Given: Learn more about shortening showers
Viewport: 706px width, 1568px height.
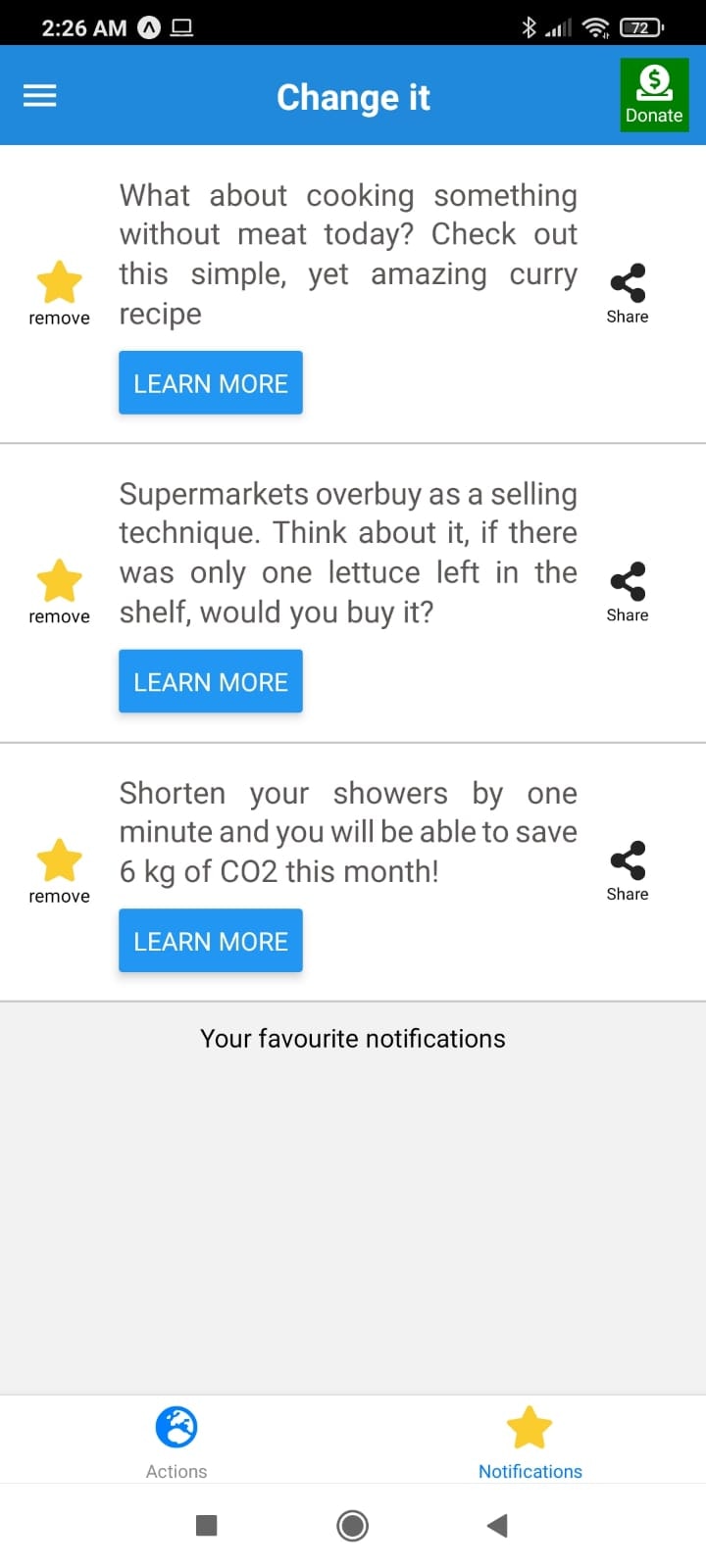Looking at the screenshot, I should (211, 941).
